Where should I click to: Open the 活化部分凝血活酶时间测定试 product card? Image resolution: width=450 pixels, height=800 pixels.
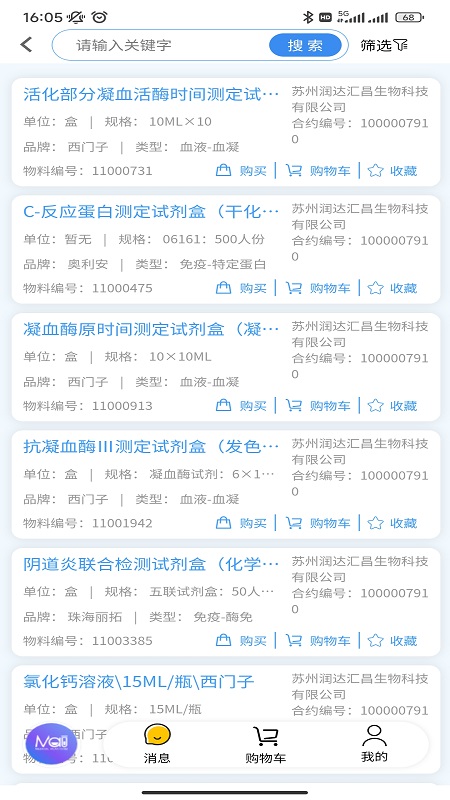pyautogui.click(x=226, y=132)
